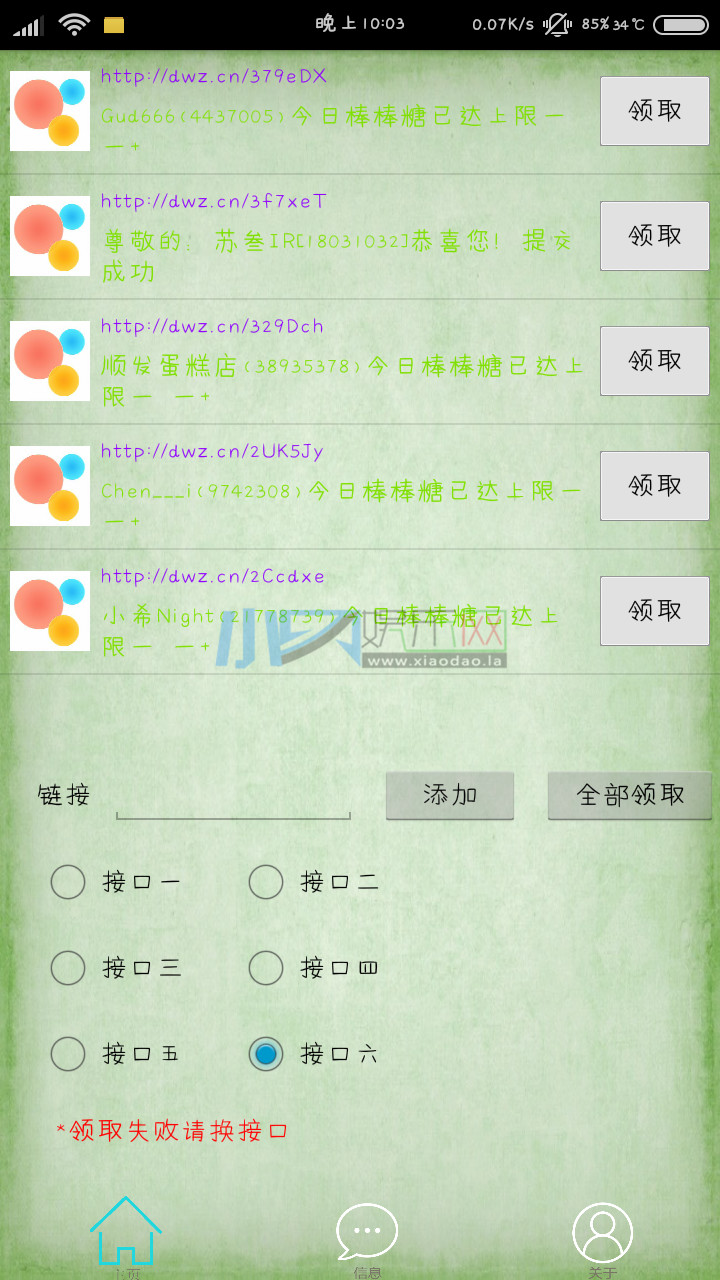Select 接口五
720x1280 pixels.
point(116,1054)
